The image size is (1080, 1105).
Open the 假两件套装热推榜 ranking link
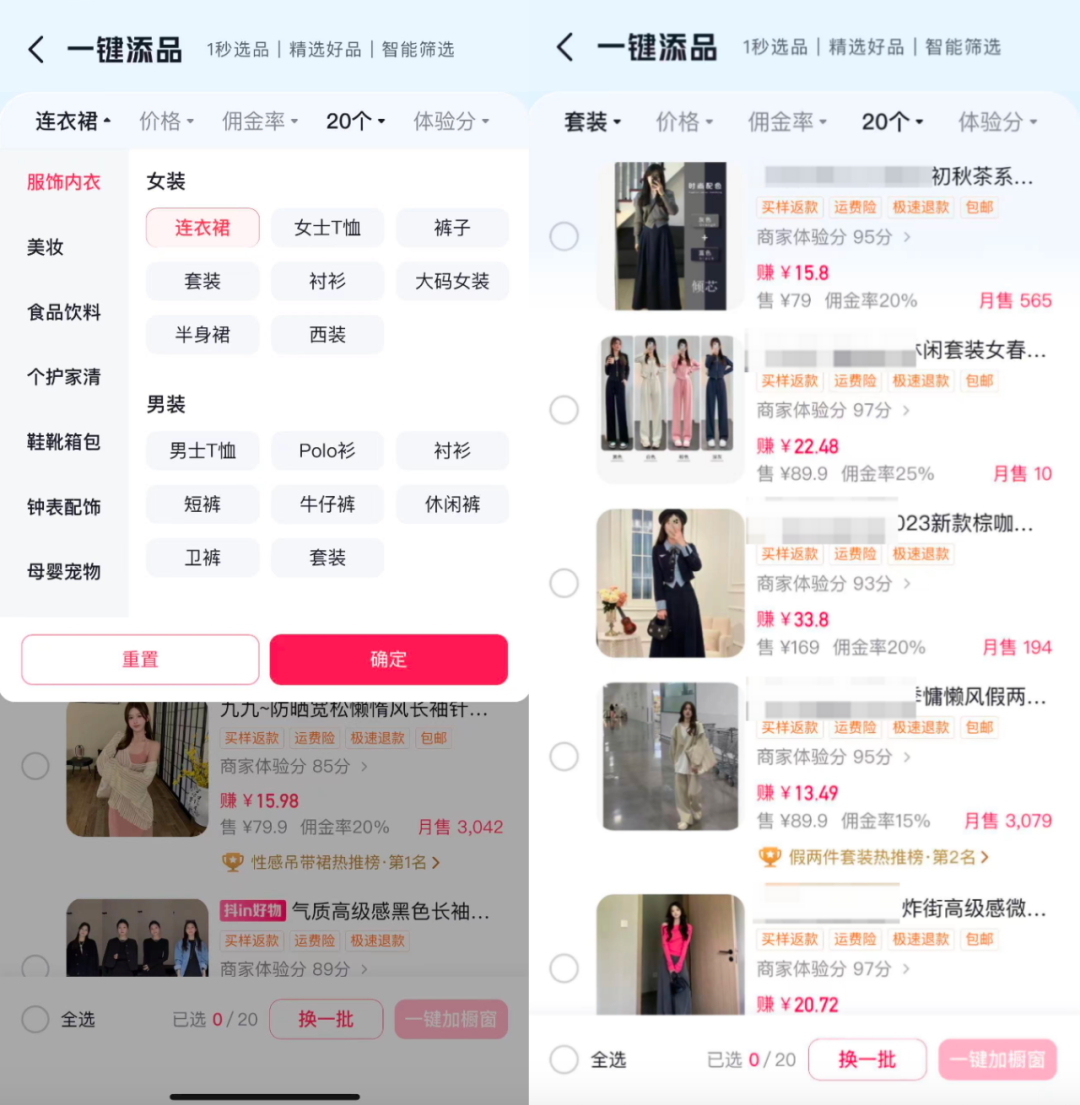click(874, 857)
